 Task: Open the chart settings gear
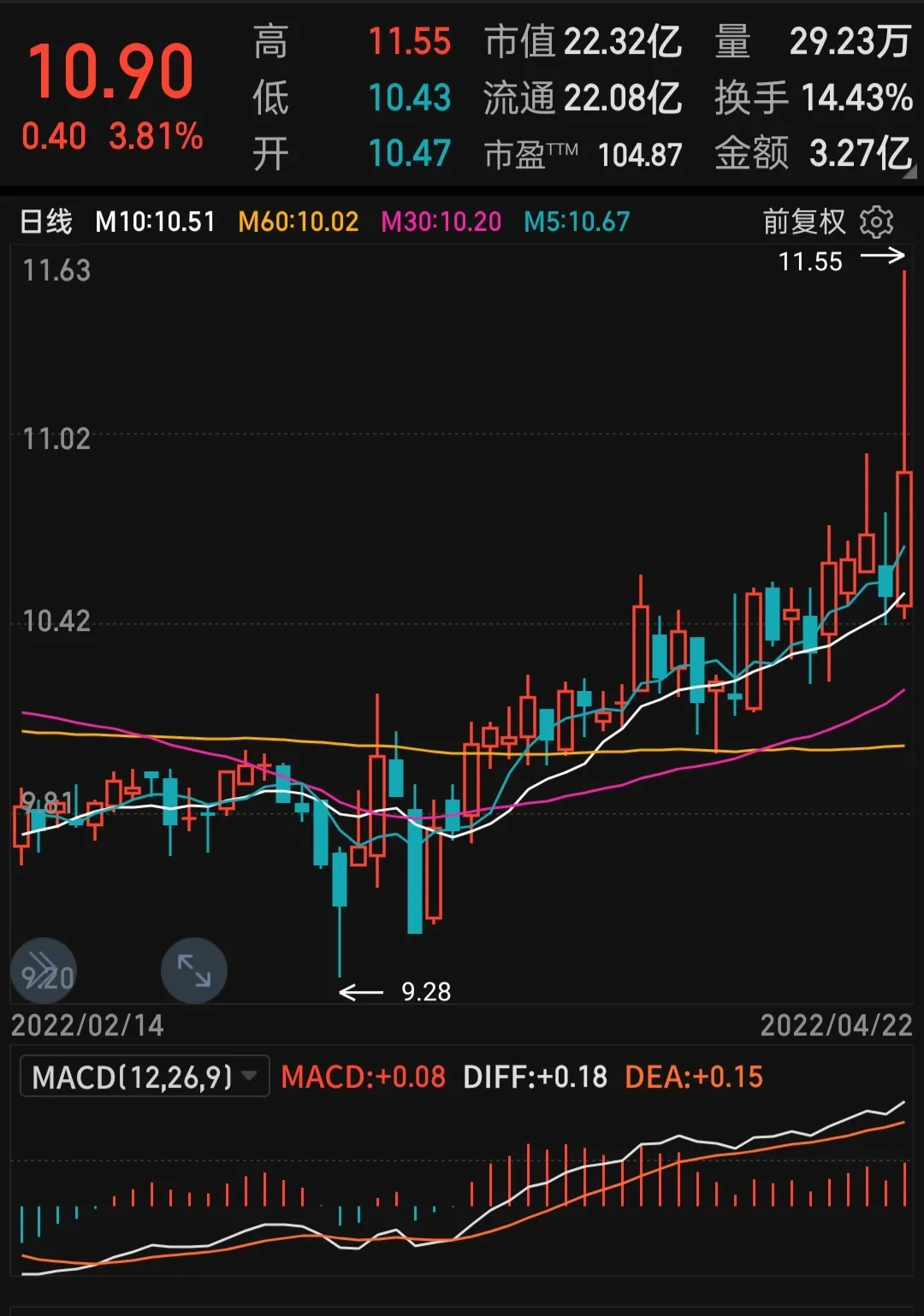click(876, 222)
